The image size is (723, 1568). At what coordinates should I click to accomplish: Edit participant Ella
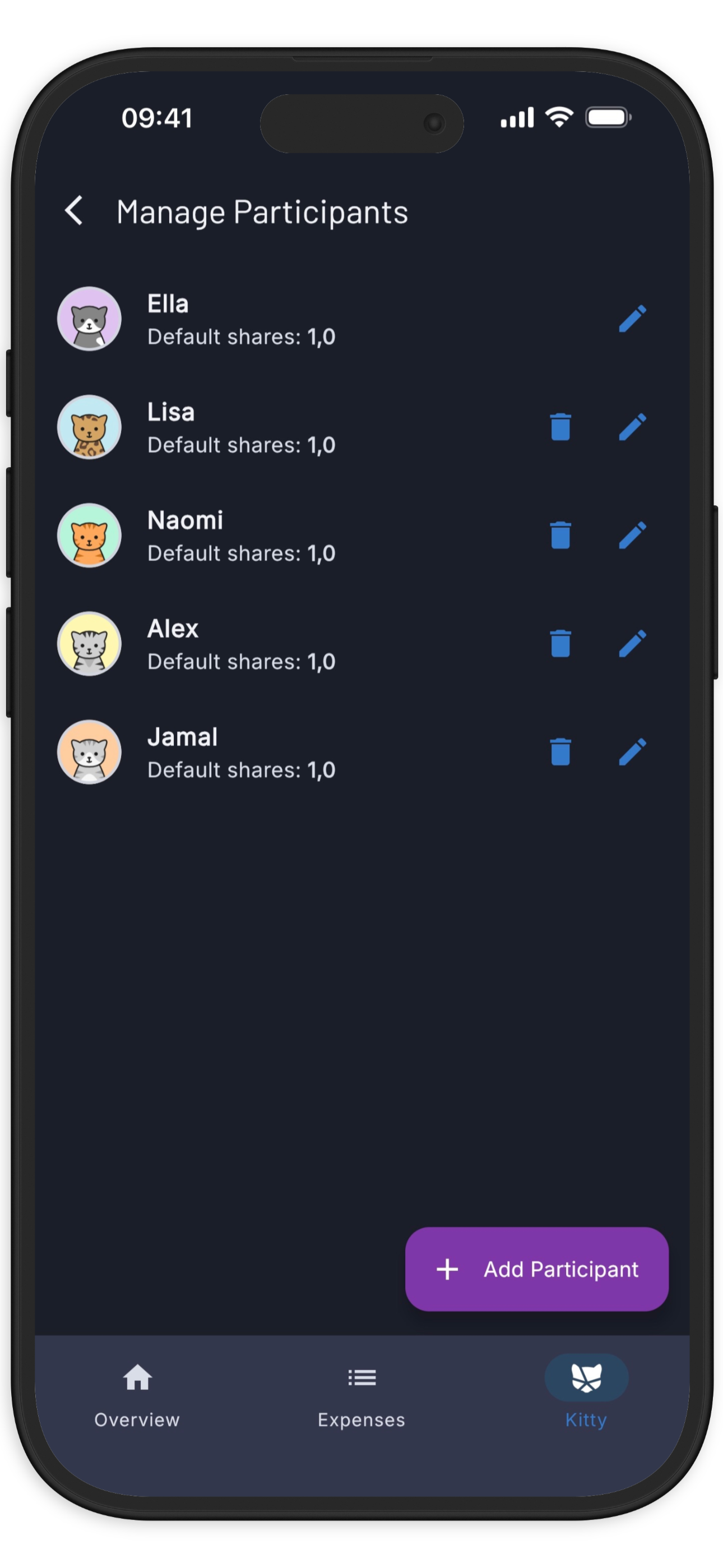point(632,319)
